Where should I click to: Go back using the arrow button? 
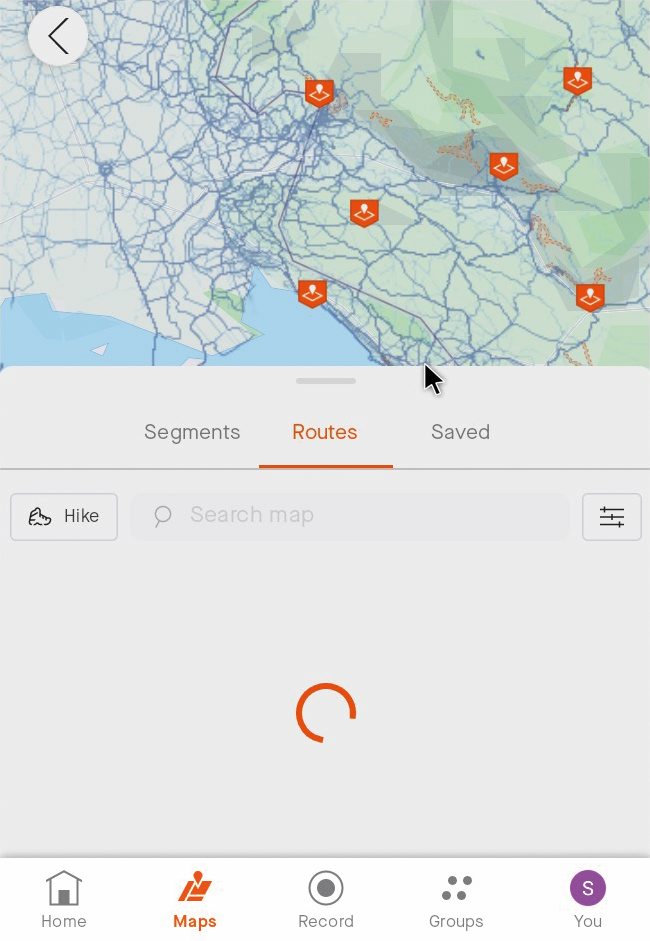[58, 37]
